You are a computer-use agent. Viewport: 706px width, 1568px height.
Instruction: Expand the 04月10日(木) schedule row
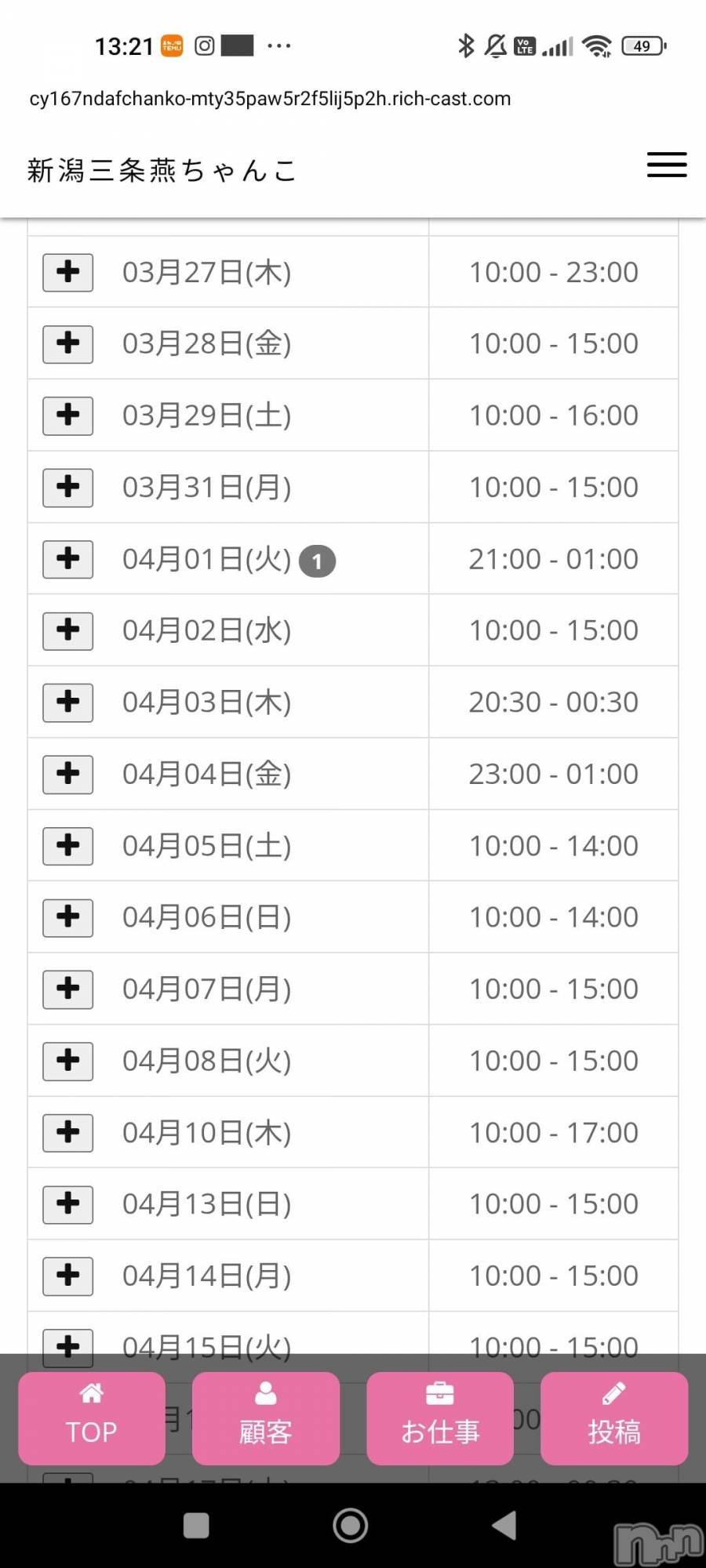click(x=68, y=1132)
